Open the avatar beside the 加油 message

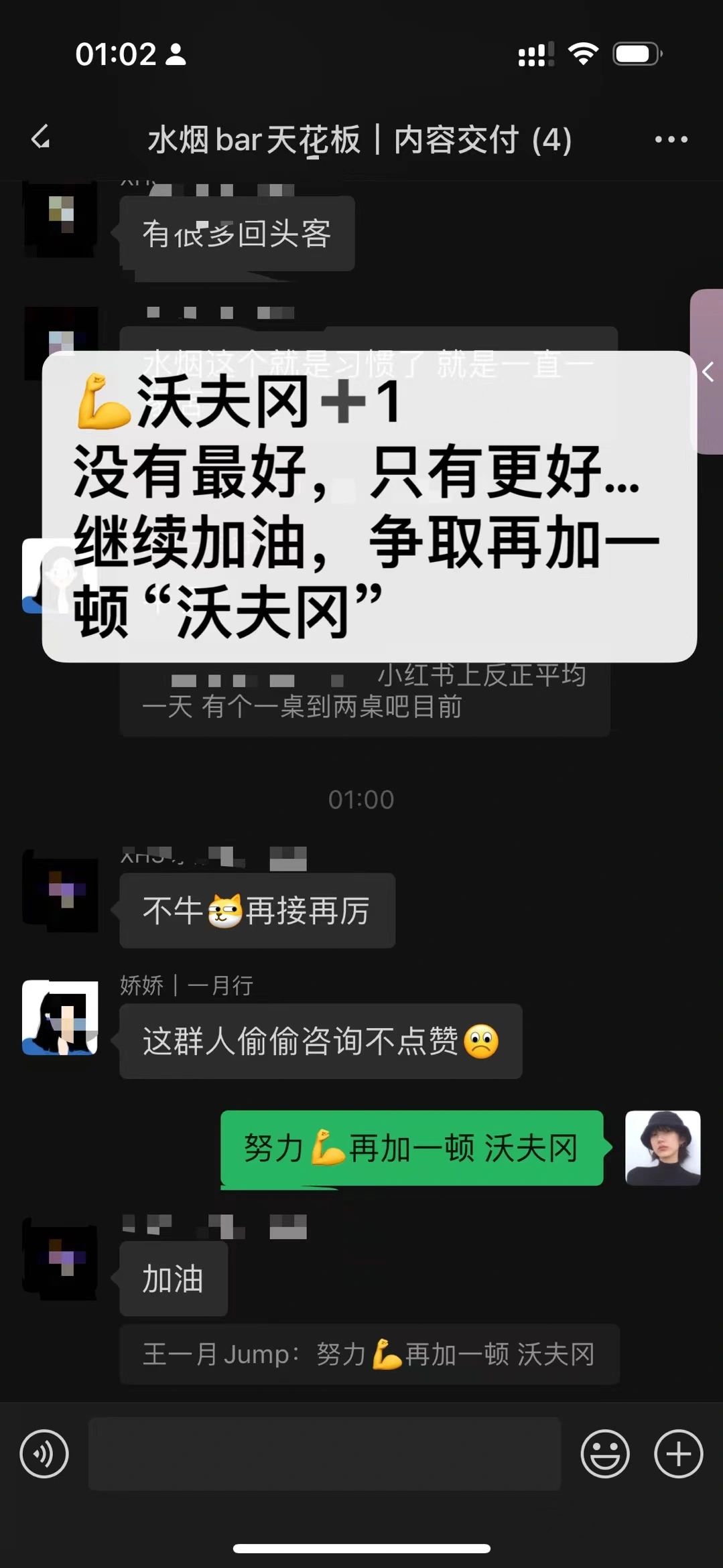(60, 1259)
